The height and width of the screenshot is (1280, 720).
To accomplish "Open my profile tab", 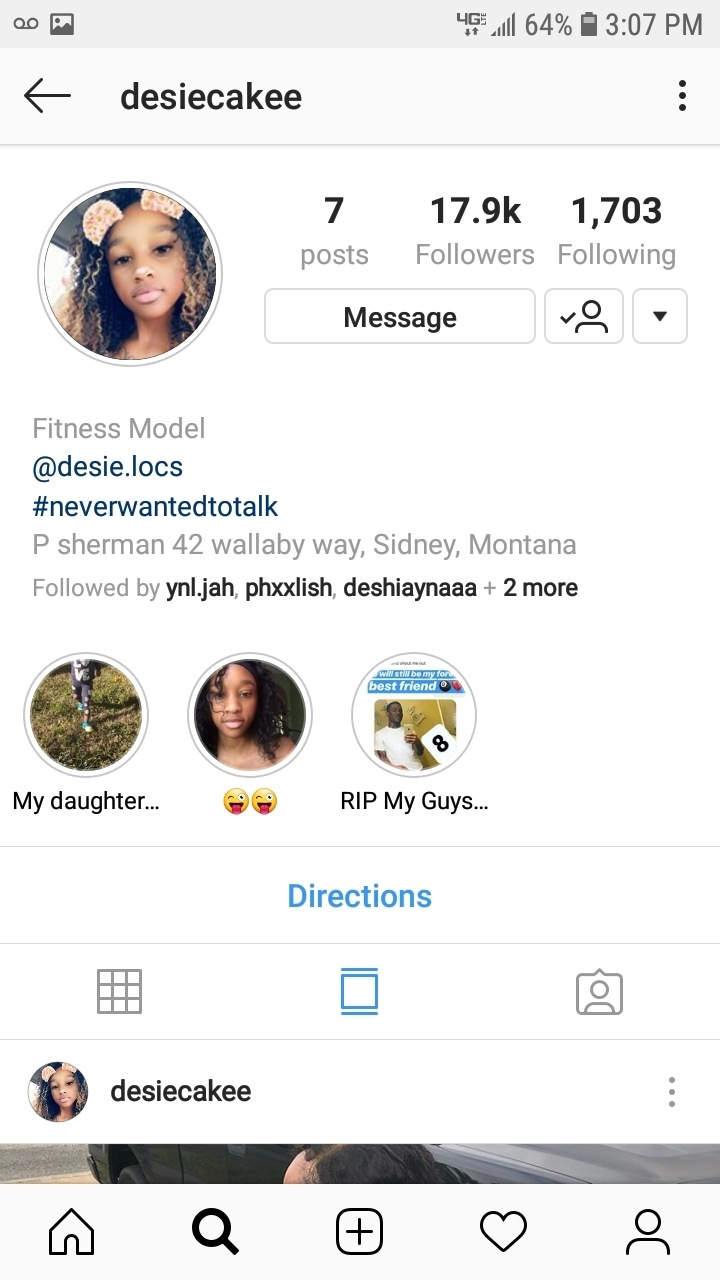I will [648, 1232].
